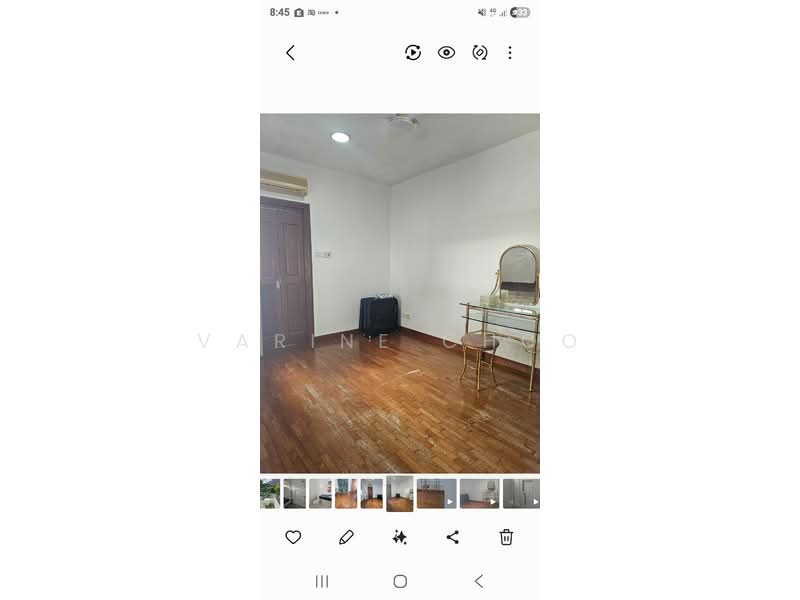Open the AI sparkle enhancement tool

400,537
